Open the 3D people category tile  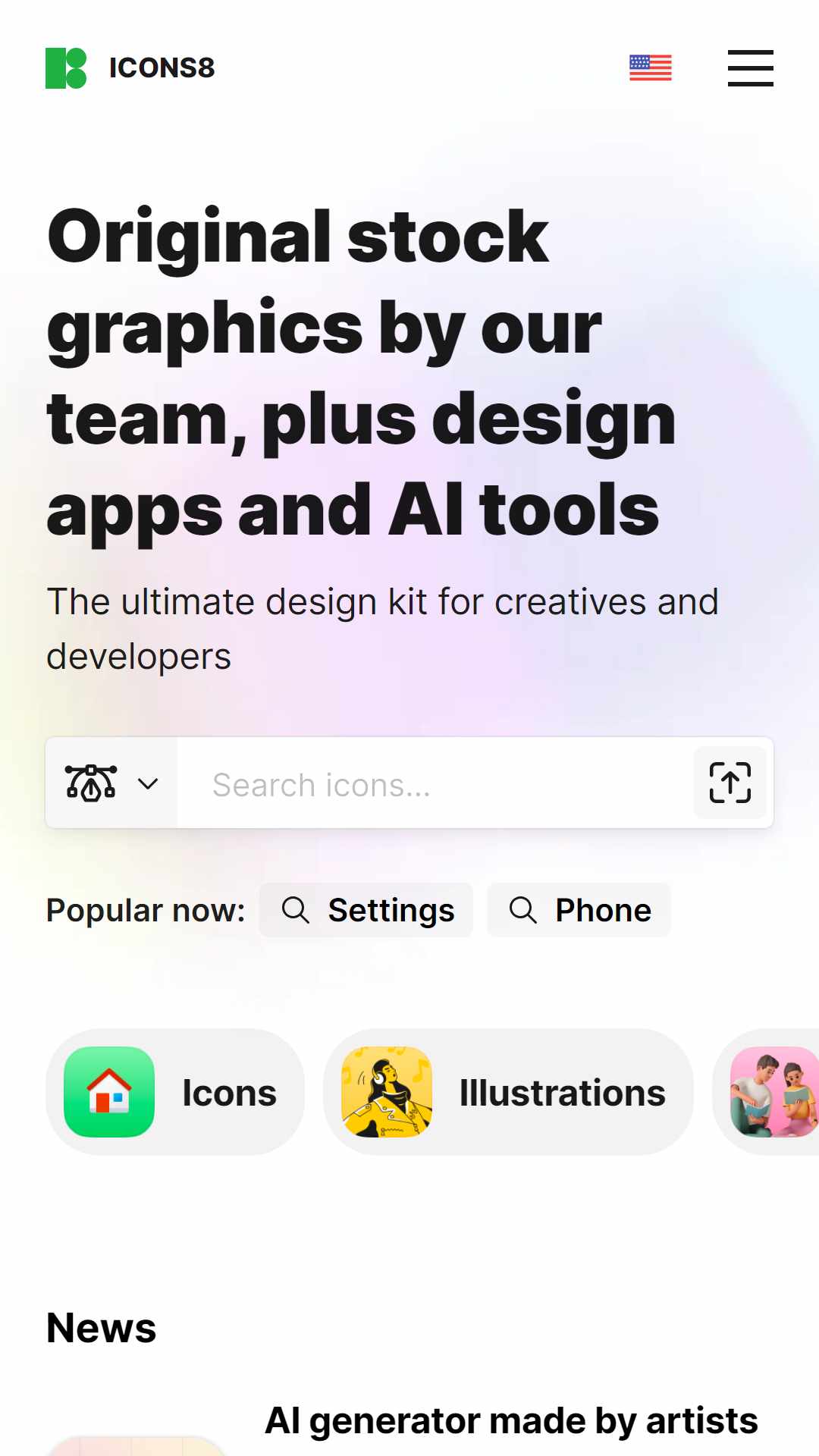coord(766,1092)
